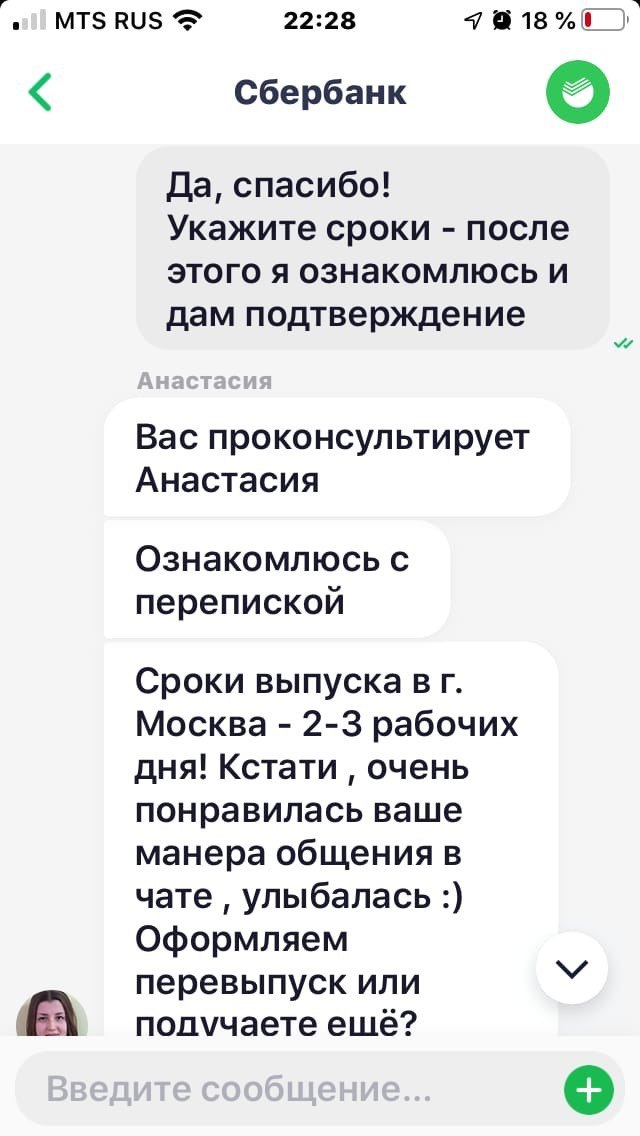The width and height of the screenshot is (640, 1136).
Task: Focus the 'Введите сообщение' text field
Action: click(290, 1089)
